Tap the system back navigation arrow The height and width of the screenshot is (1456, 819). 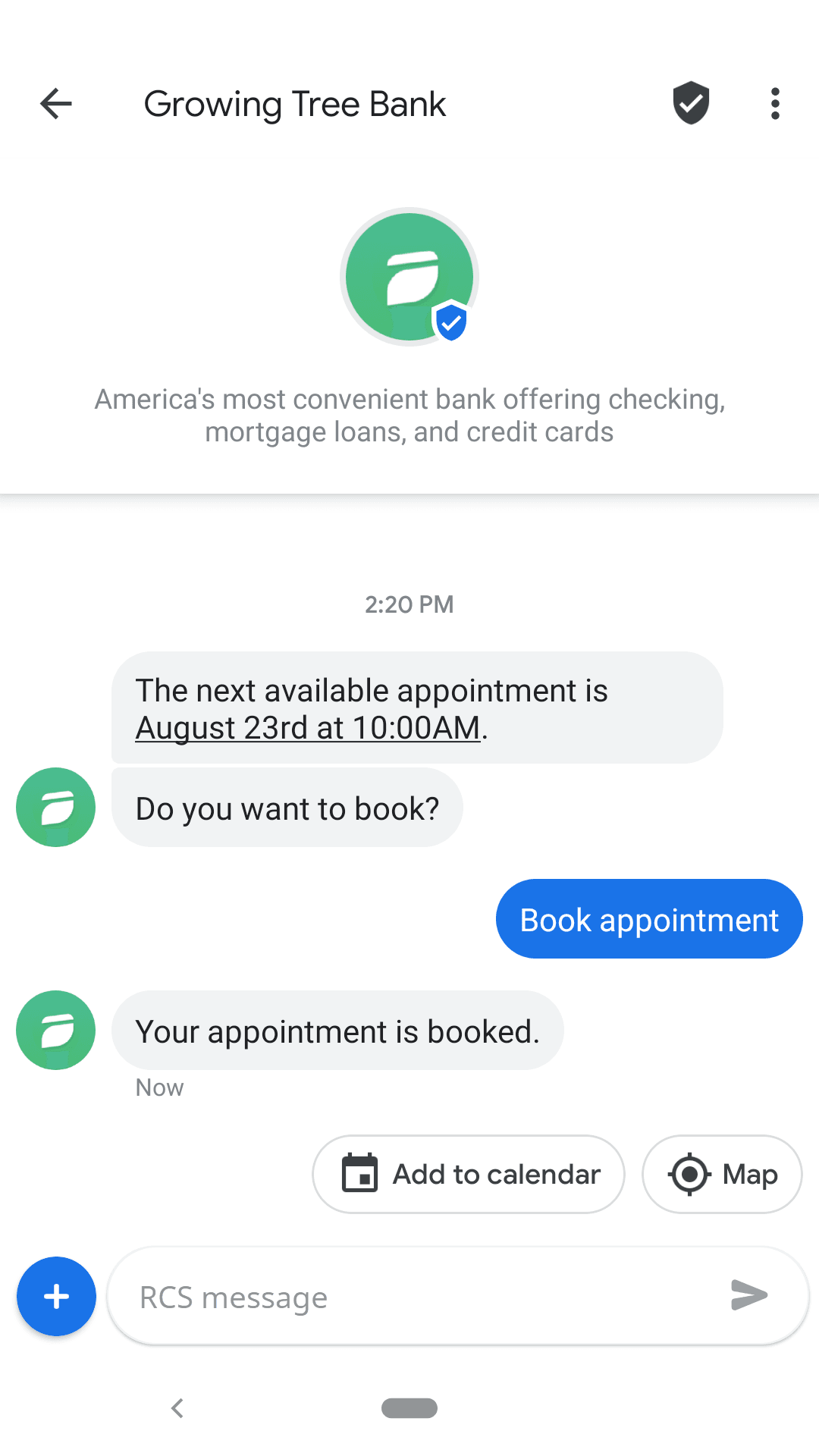(177, 1408)
